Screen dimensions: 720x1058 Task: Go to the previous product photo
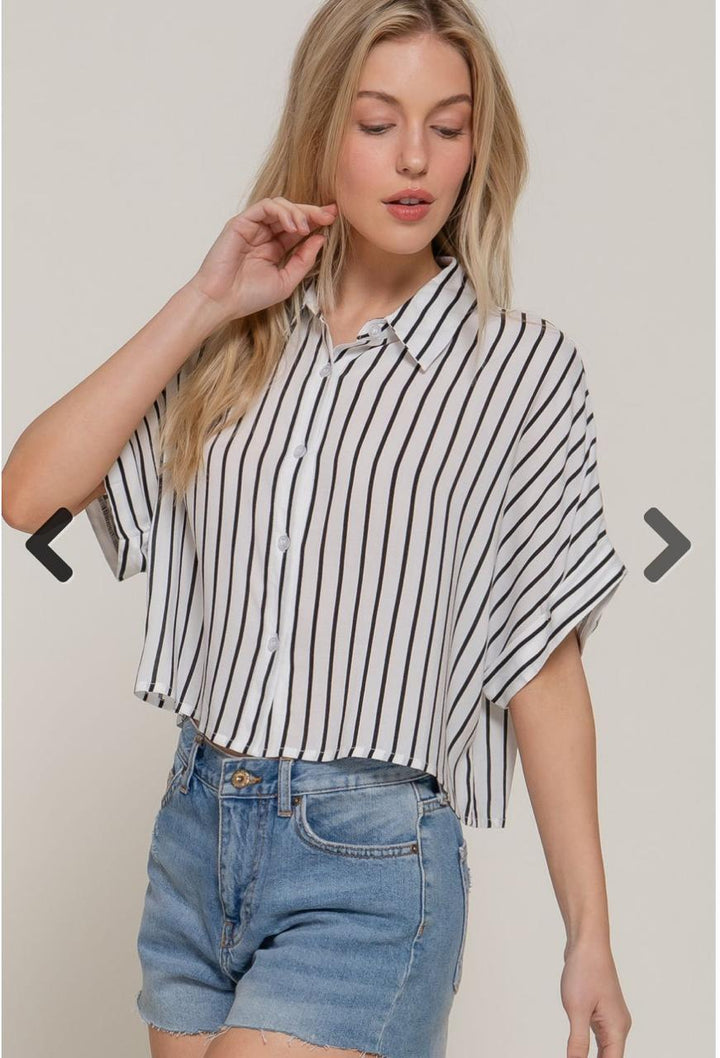[x=49, y=544]
